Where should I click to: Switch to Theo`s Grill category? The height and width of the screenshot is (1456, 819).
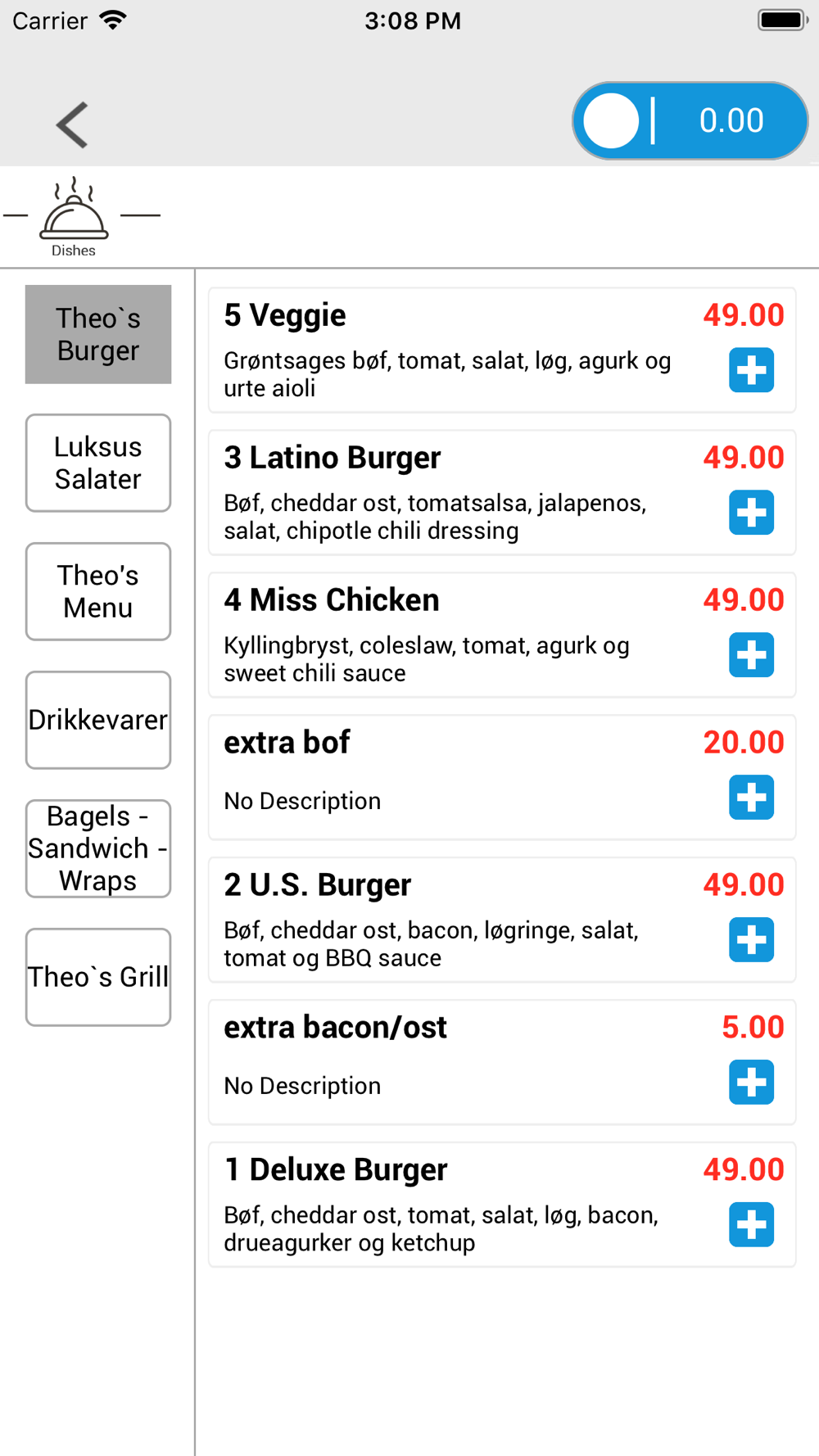pos(98,977)
